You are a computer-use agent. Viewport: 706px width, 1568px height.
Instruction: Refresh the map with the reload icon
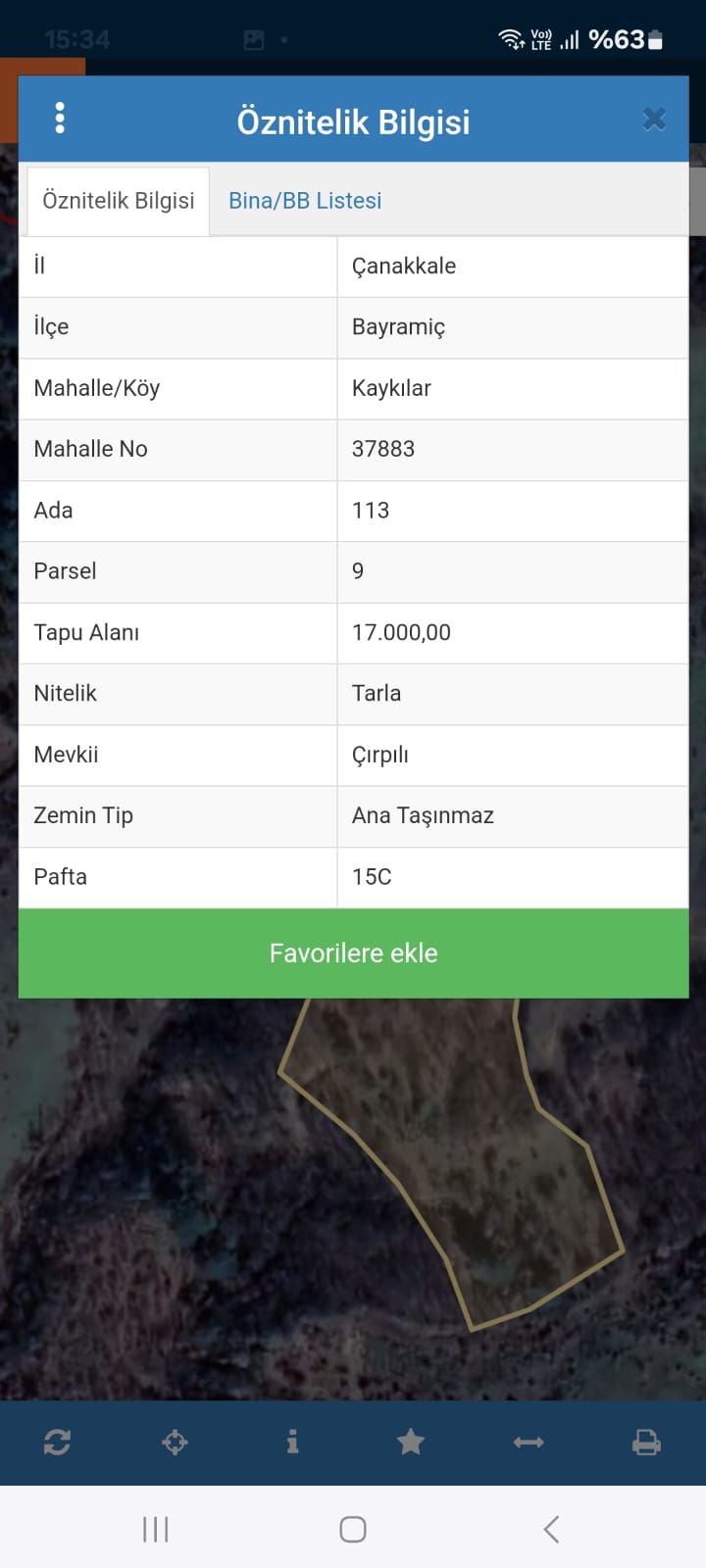click(57, 1443)
